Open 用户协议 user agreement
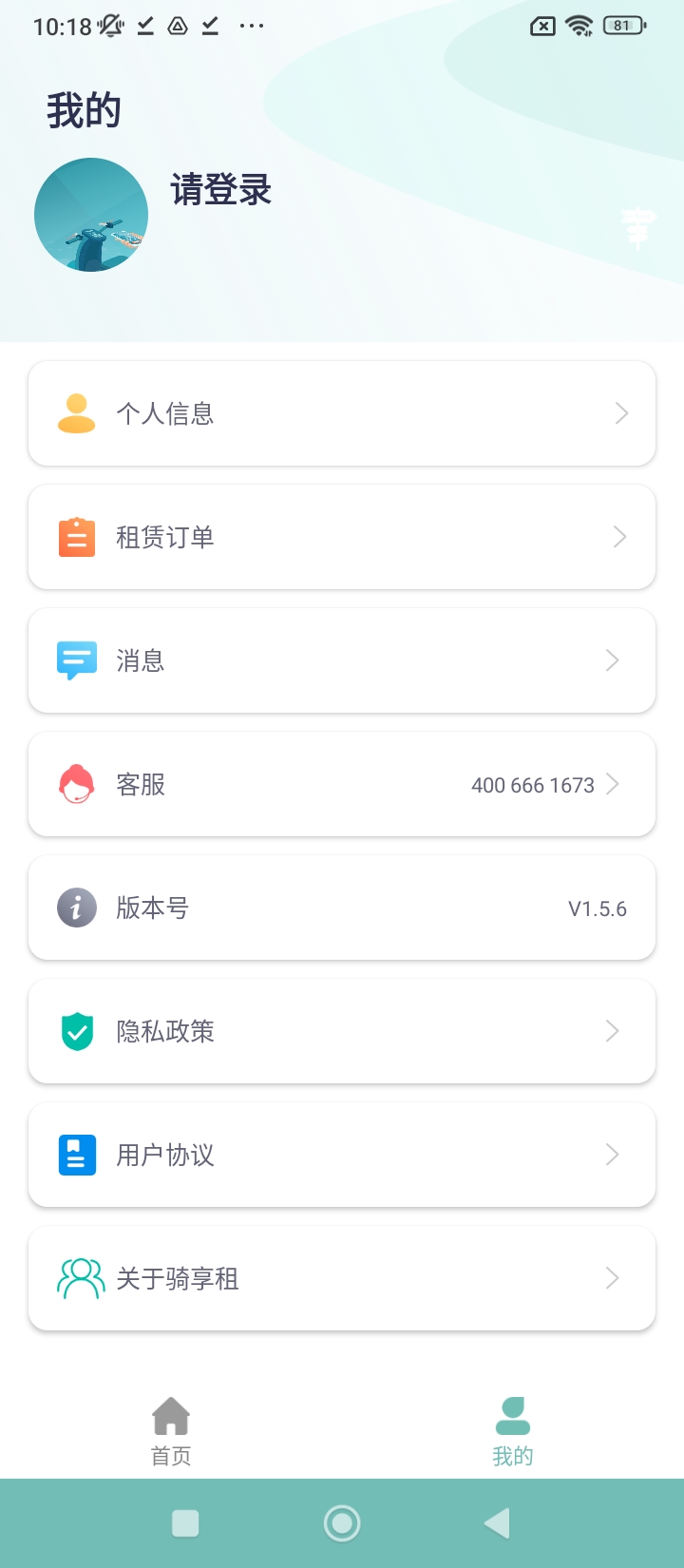 click(342, 1155)
